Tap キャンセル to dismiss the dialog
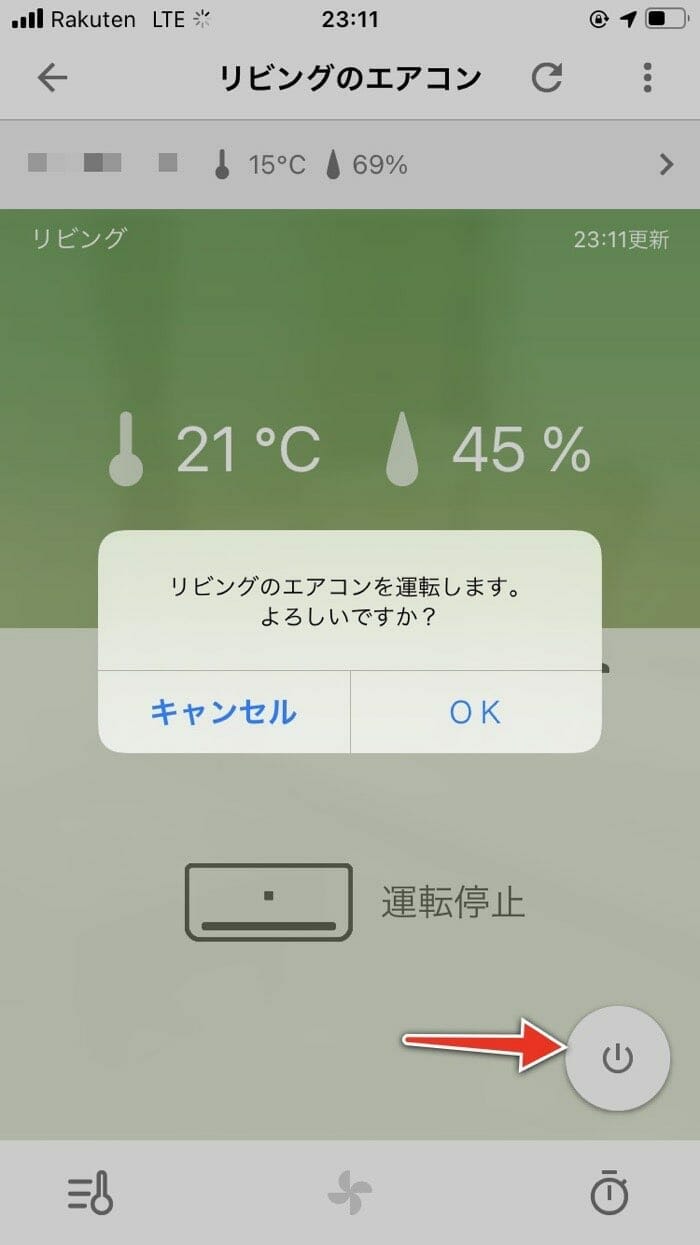 click(224, 712)
